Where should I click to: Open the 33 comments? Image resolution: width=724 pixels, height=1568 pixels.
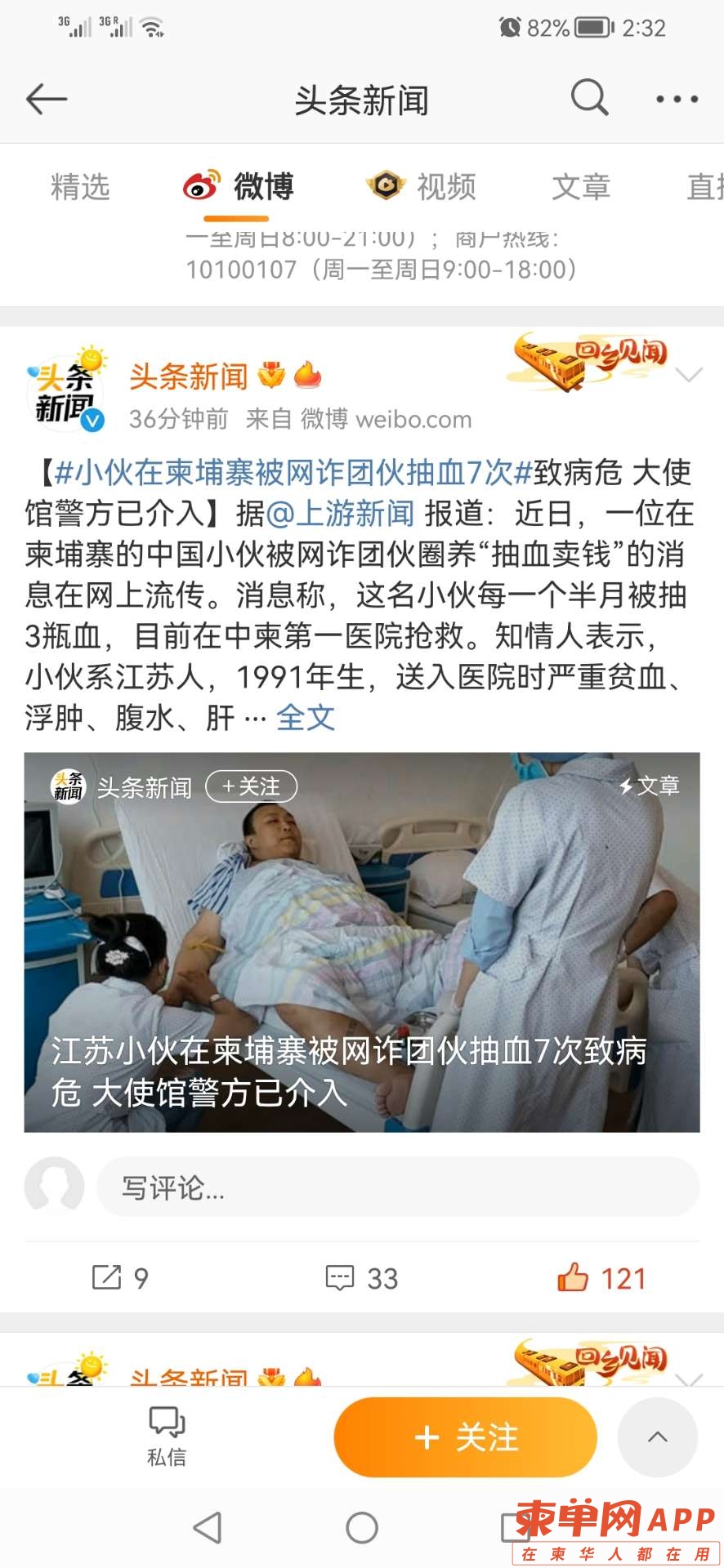[361, 1277]
